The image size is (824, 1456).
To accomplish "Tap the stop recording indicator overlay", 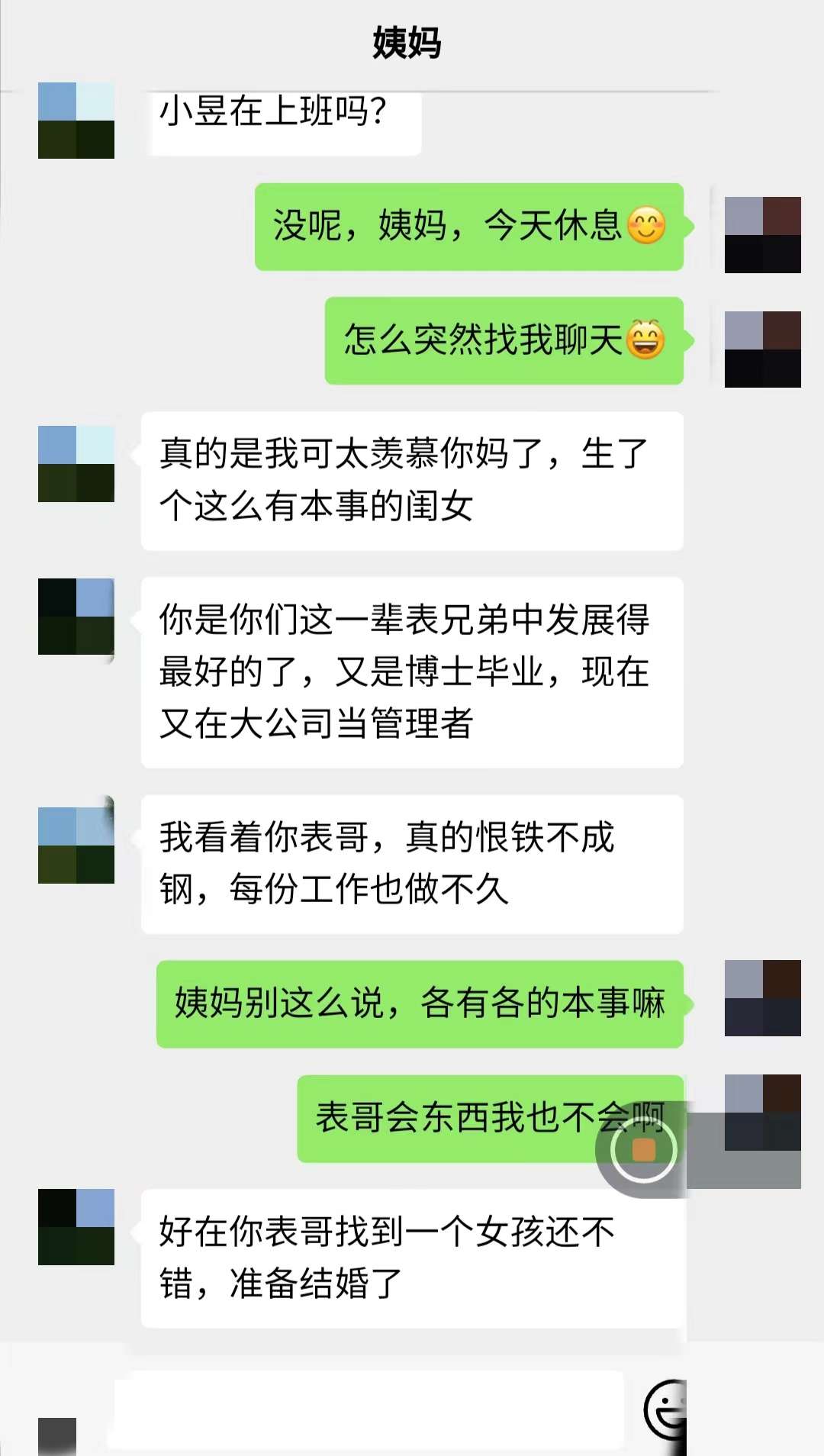I will (x=645, y=1148).
